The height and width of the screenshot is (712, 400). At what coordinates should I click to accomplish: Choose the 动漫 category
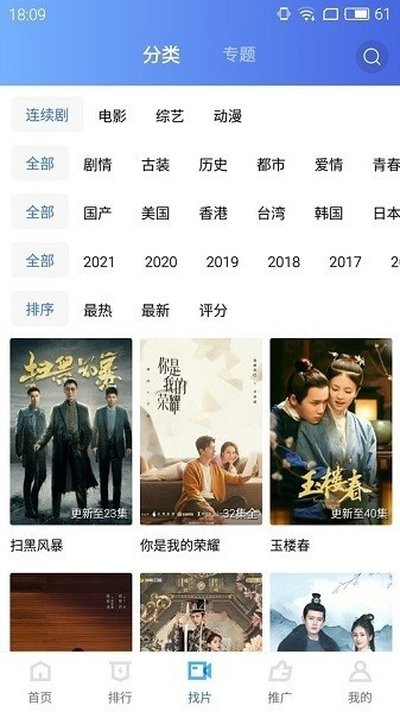point(227,116)
